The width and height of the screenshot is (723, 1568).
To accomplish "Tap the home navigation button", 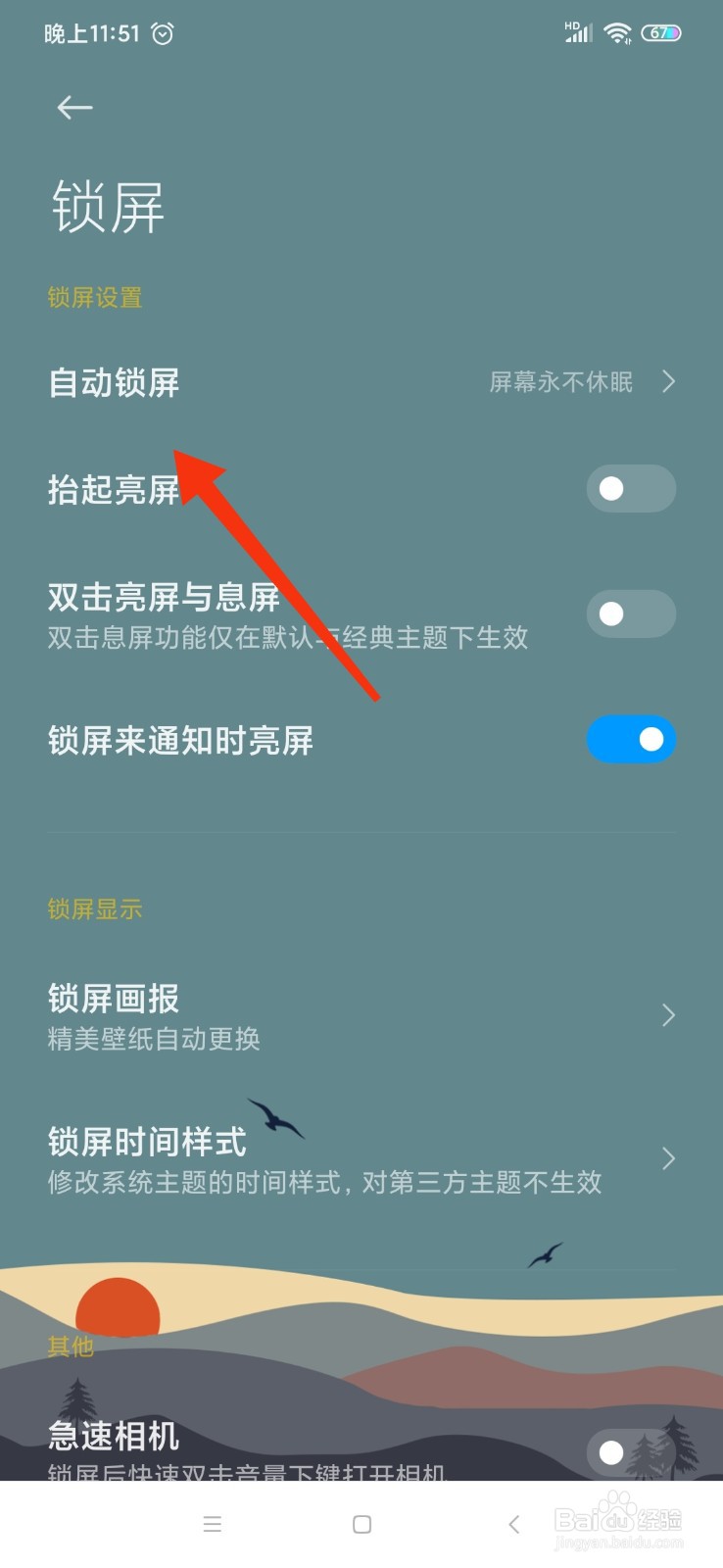I will click(x=361, y=1525).
